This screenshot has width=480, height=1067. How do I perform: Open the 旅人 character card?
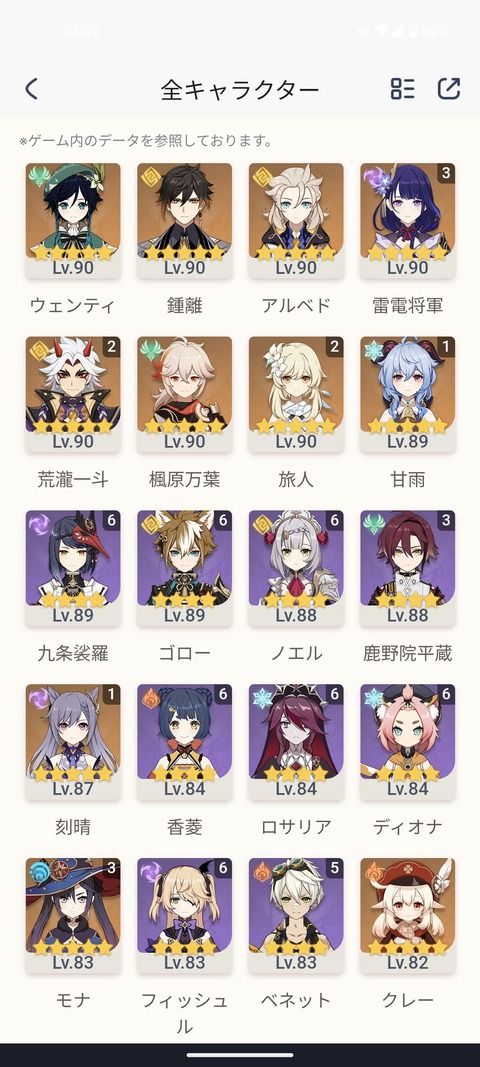296,395
